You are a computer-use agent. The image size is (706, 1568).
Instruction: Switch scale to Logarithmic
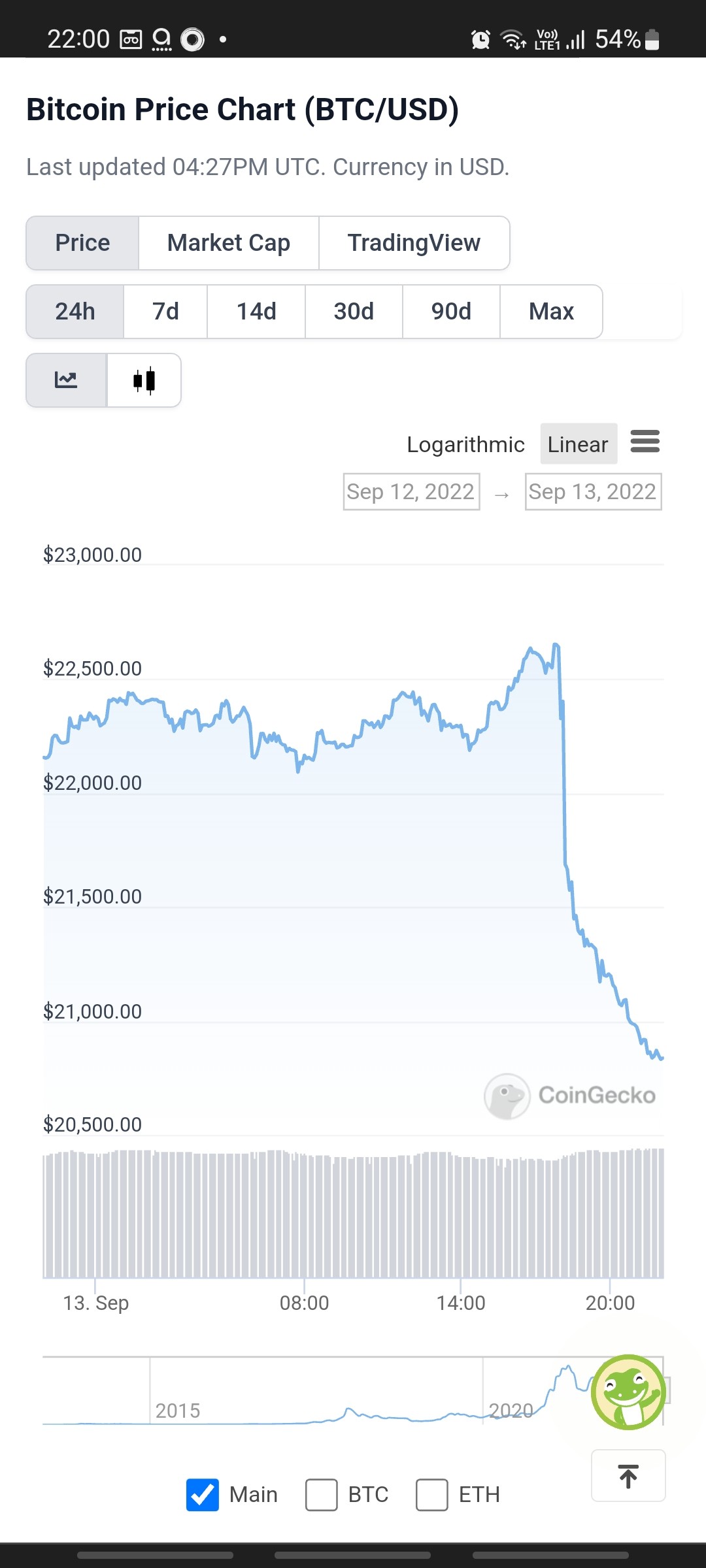tap(465, 444)
